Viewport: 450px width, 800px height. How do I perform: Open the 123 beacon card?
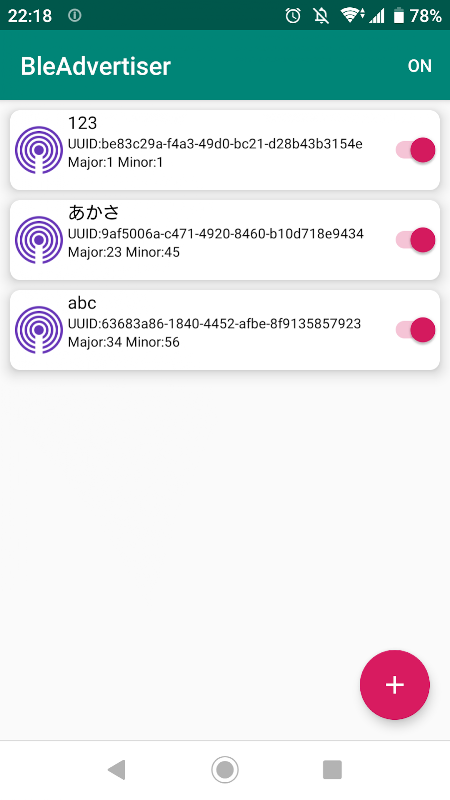225,150
